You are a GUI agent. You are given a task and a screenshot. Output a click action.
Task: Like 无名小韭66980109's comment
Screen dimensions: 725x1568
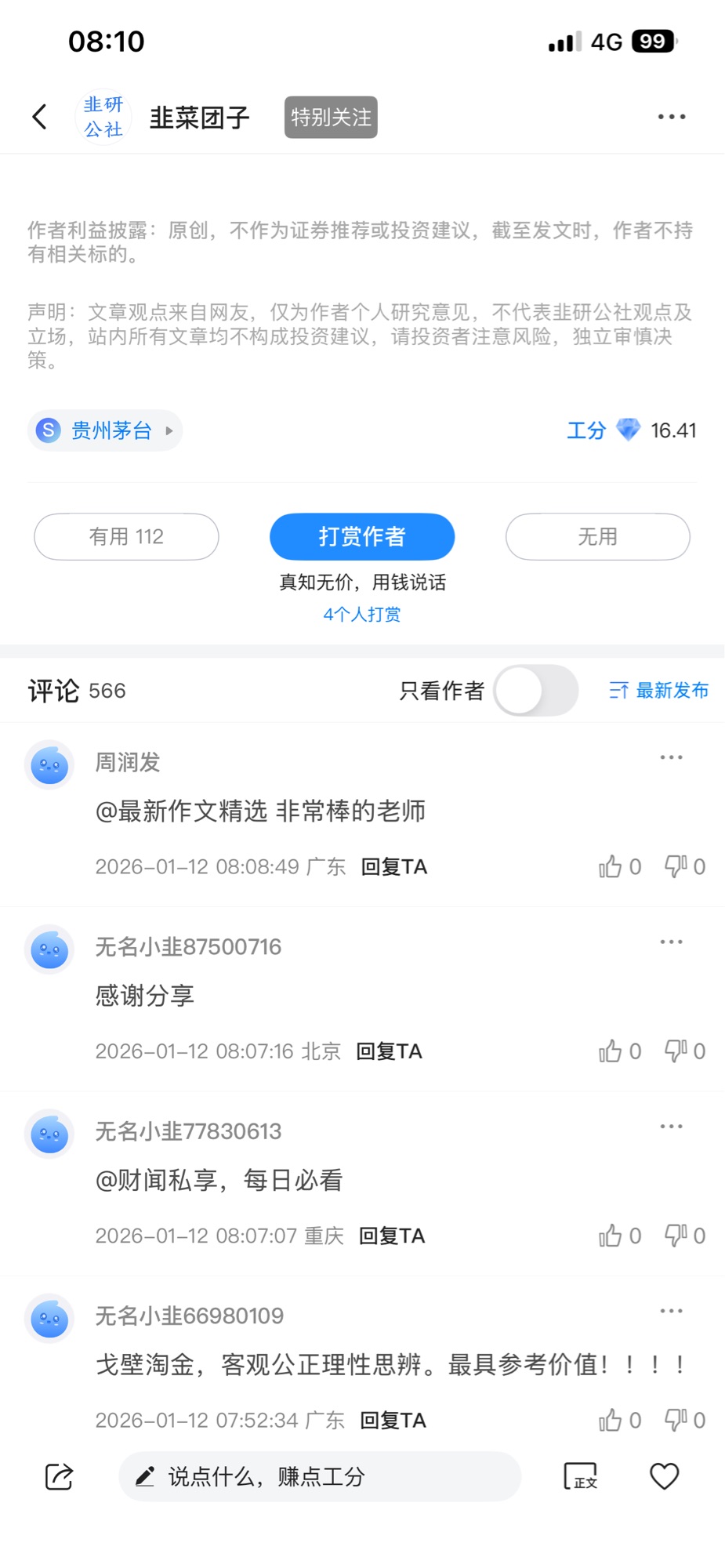(x=611, y=1421)
